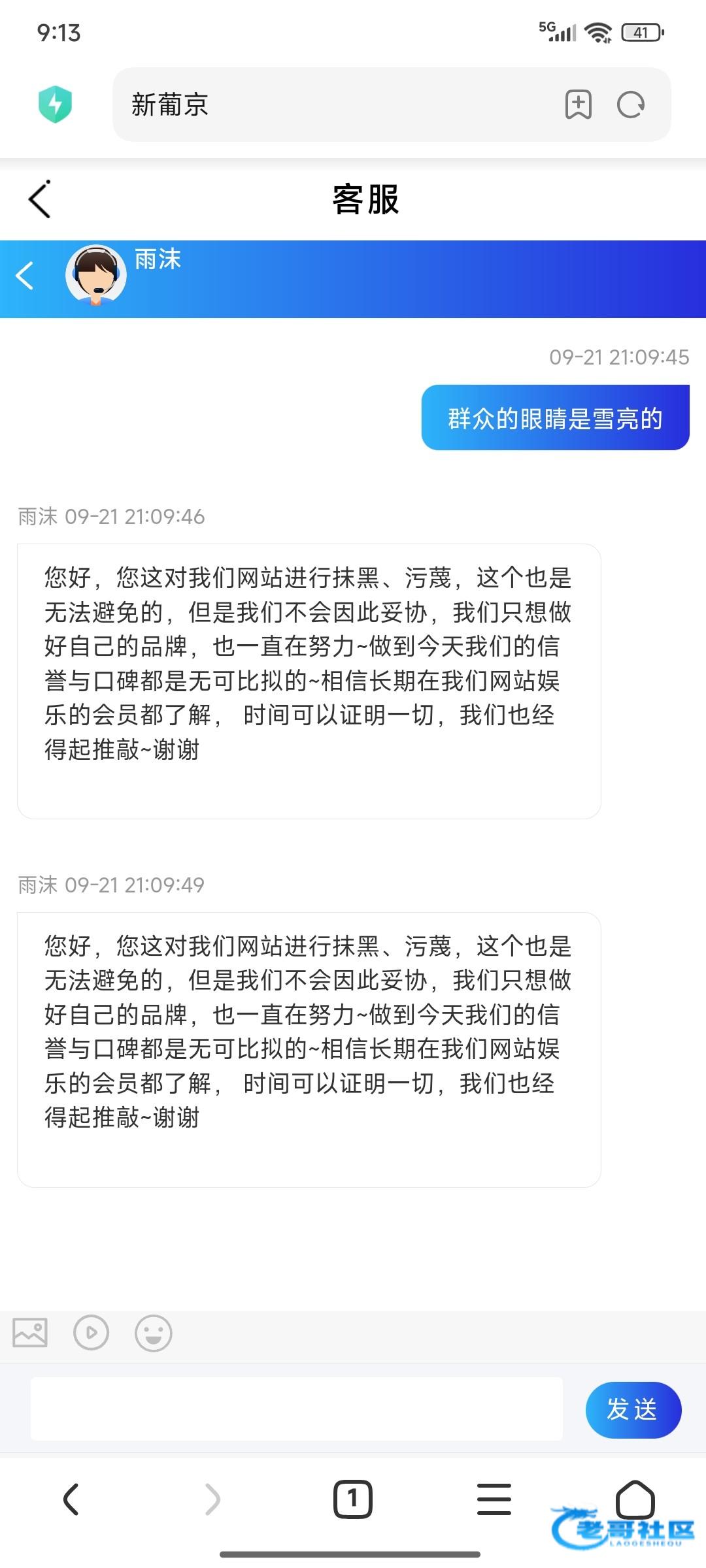Reload the current page
Viewport: 706px width, 1568px height.
[631, 105]
